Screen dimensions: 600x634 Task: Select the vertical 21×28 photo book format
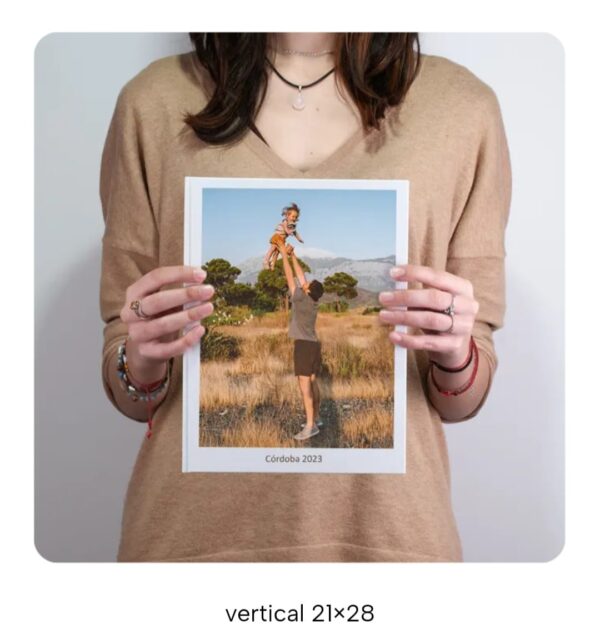[299, 300]
